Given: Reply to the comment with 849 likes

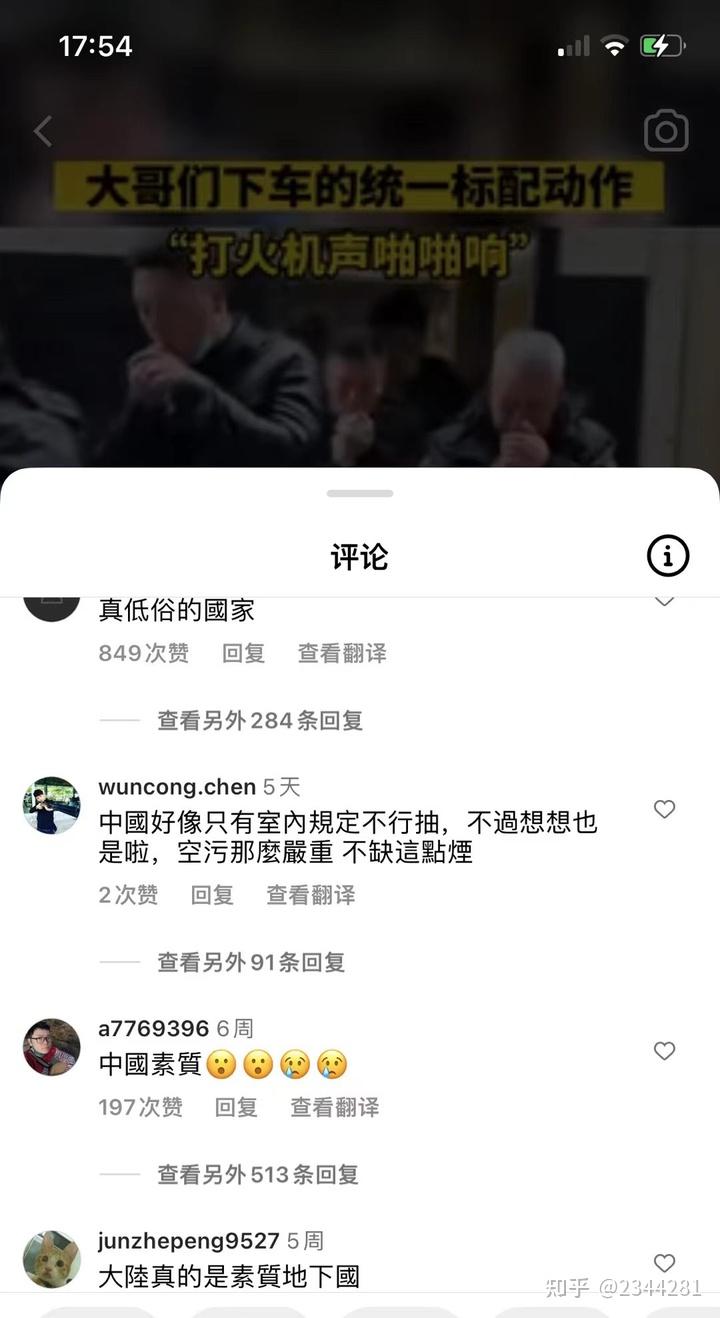Looking at the screenshot, I should click(243, 653).
